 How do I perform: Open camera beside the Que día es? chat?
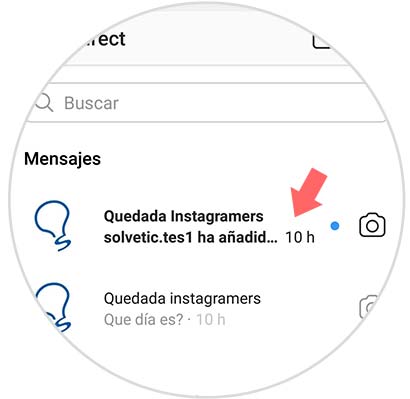coord(369,306)
